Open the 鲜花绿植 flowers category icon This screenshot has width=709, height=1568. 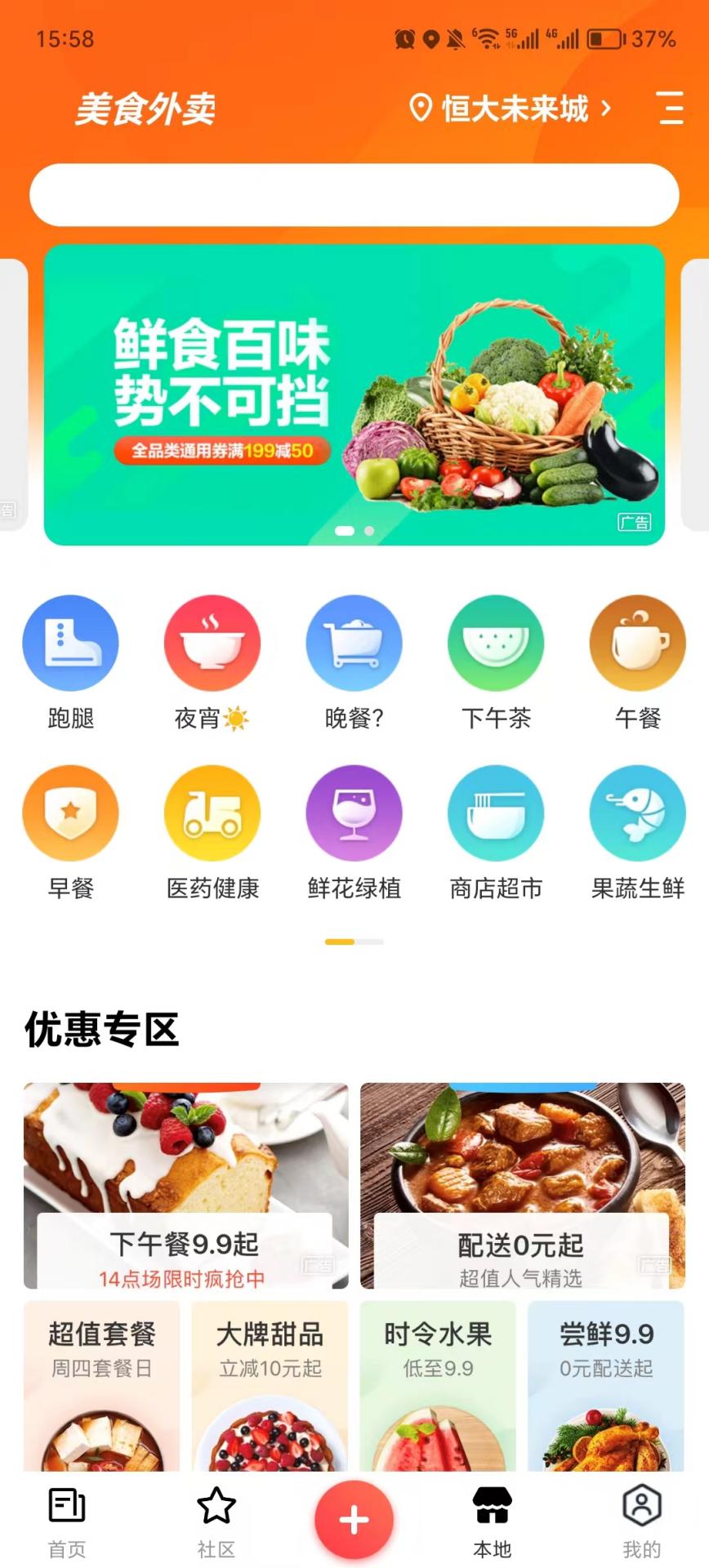coord(354,813)
